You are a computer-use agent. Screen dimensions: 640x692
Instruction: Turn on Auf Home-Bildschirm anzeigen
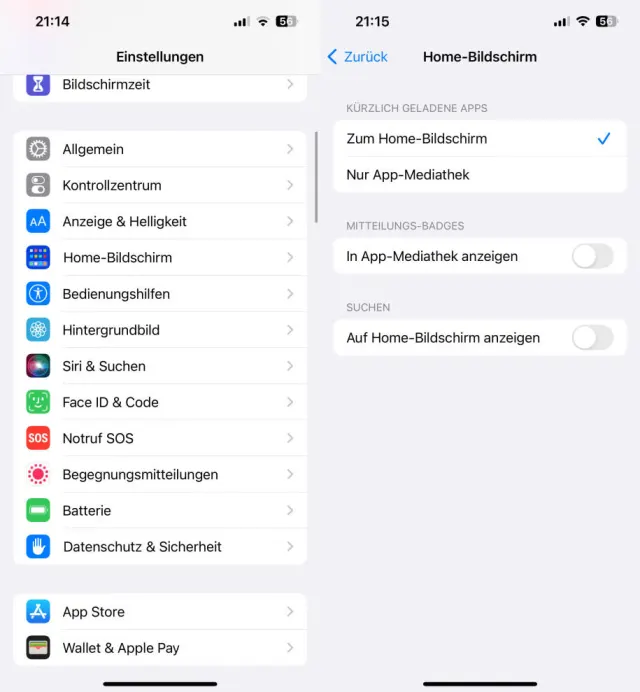point(592,338)
